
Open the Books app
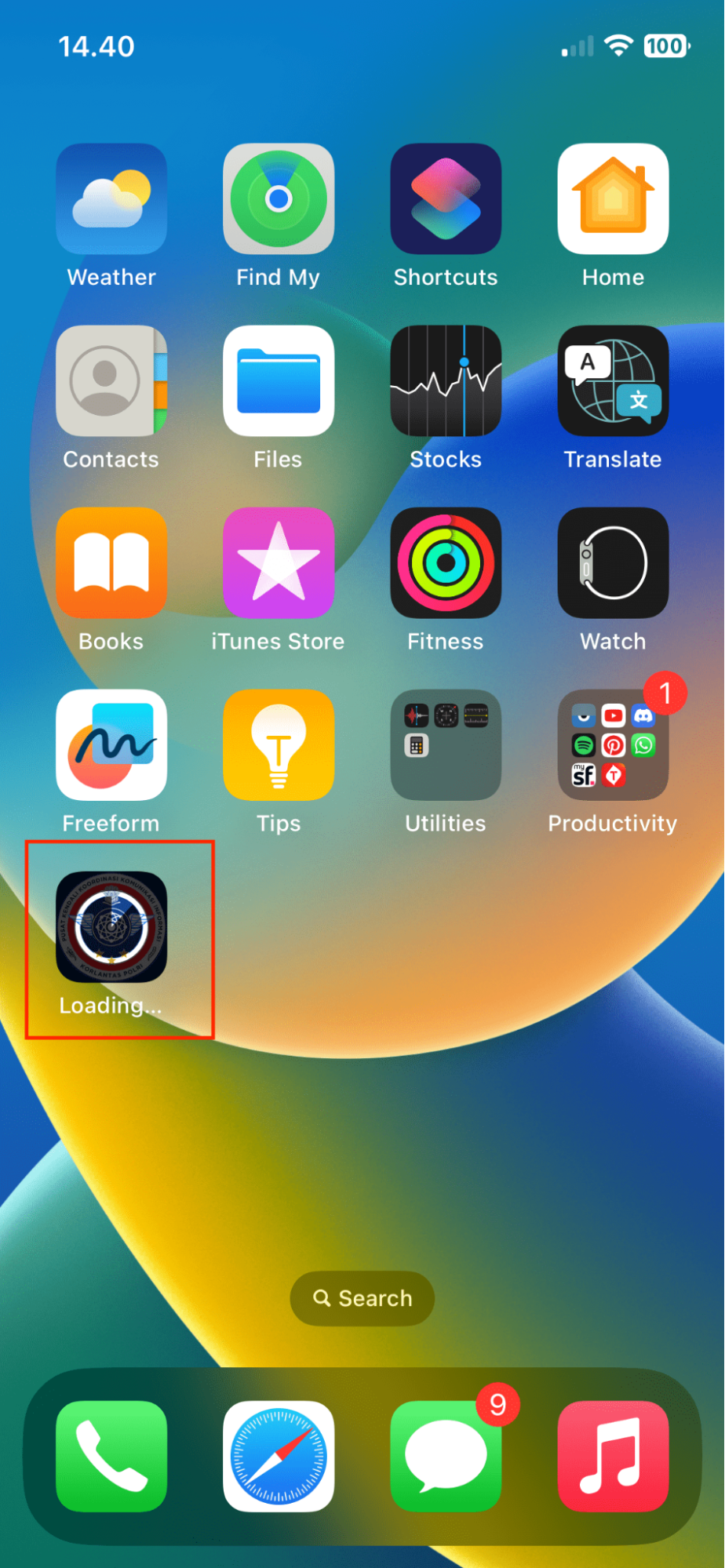111,562
